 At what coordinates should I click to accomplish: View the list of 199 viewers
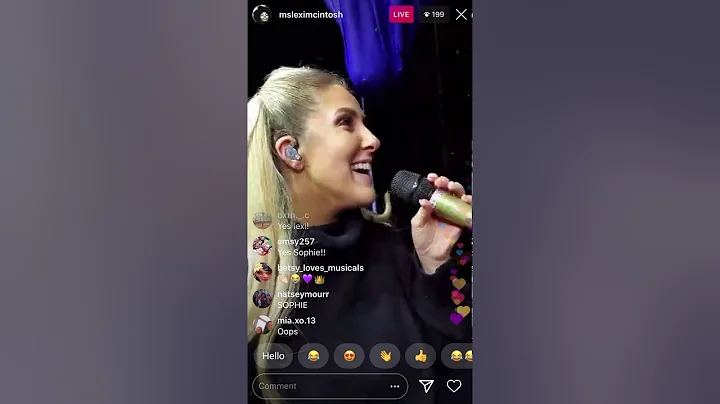pos(433,14)
